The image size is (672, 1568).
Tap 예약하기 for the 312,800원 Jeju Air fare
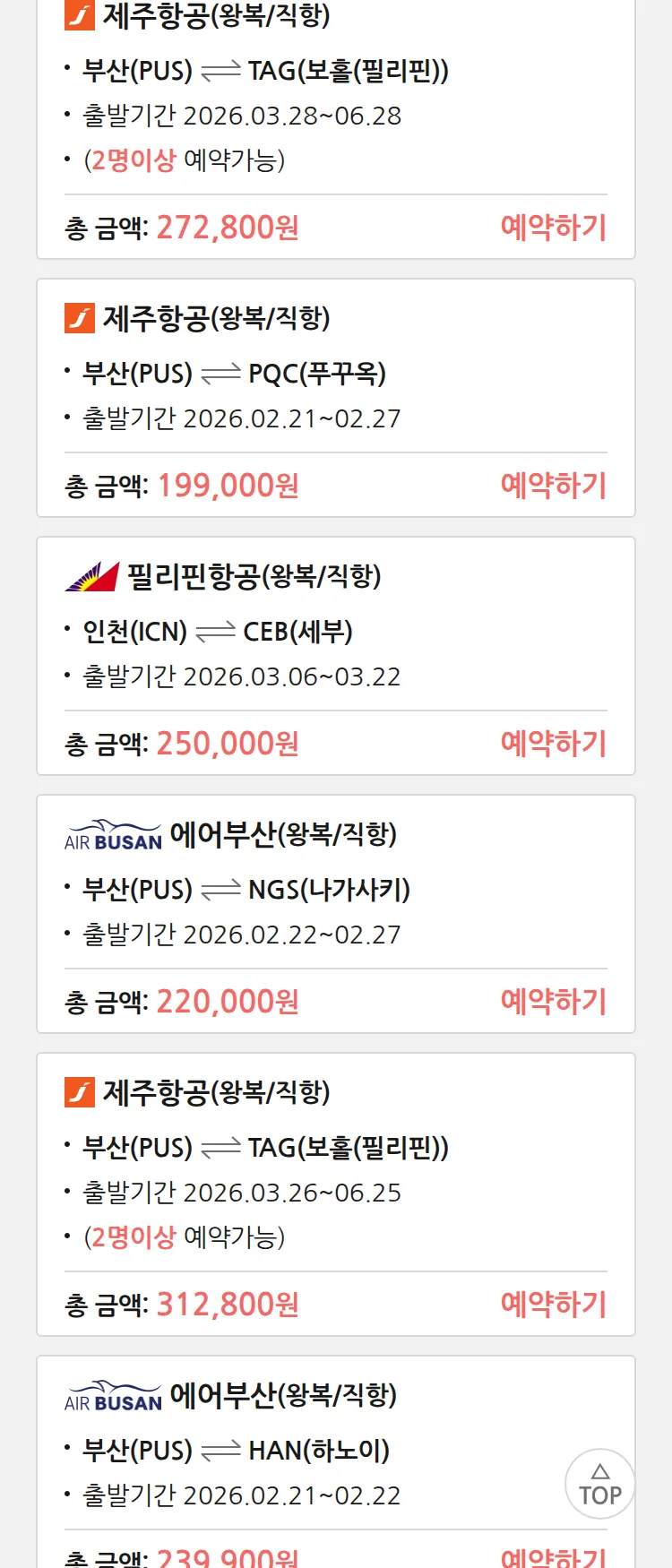point(553,1305)
